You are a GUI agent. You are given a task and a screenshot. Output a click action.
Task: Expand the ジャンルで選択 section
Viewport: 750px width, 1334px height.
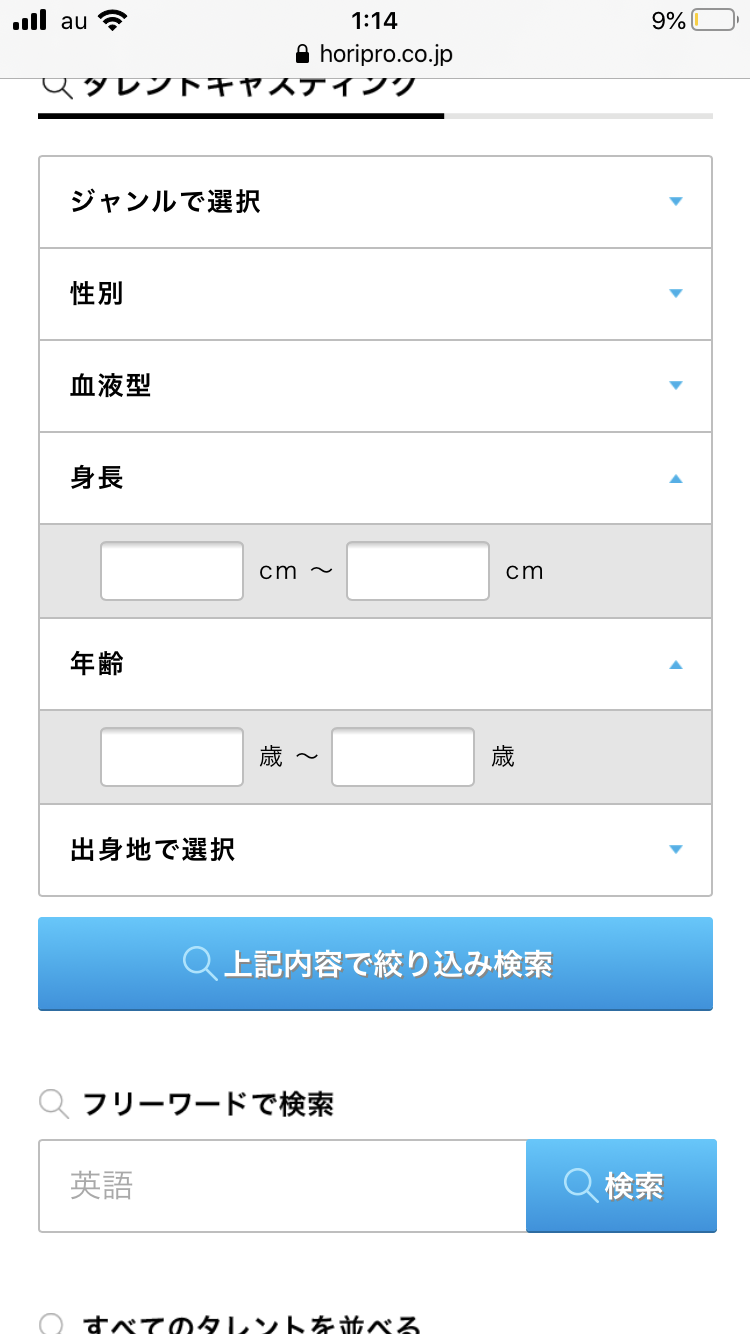(x=375, y=202)
